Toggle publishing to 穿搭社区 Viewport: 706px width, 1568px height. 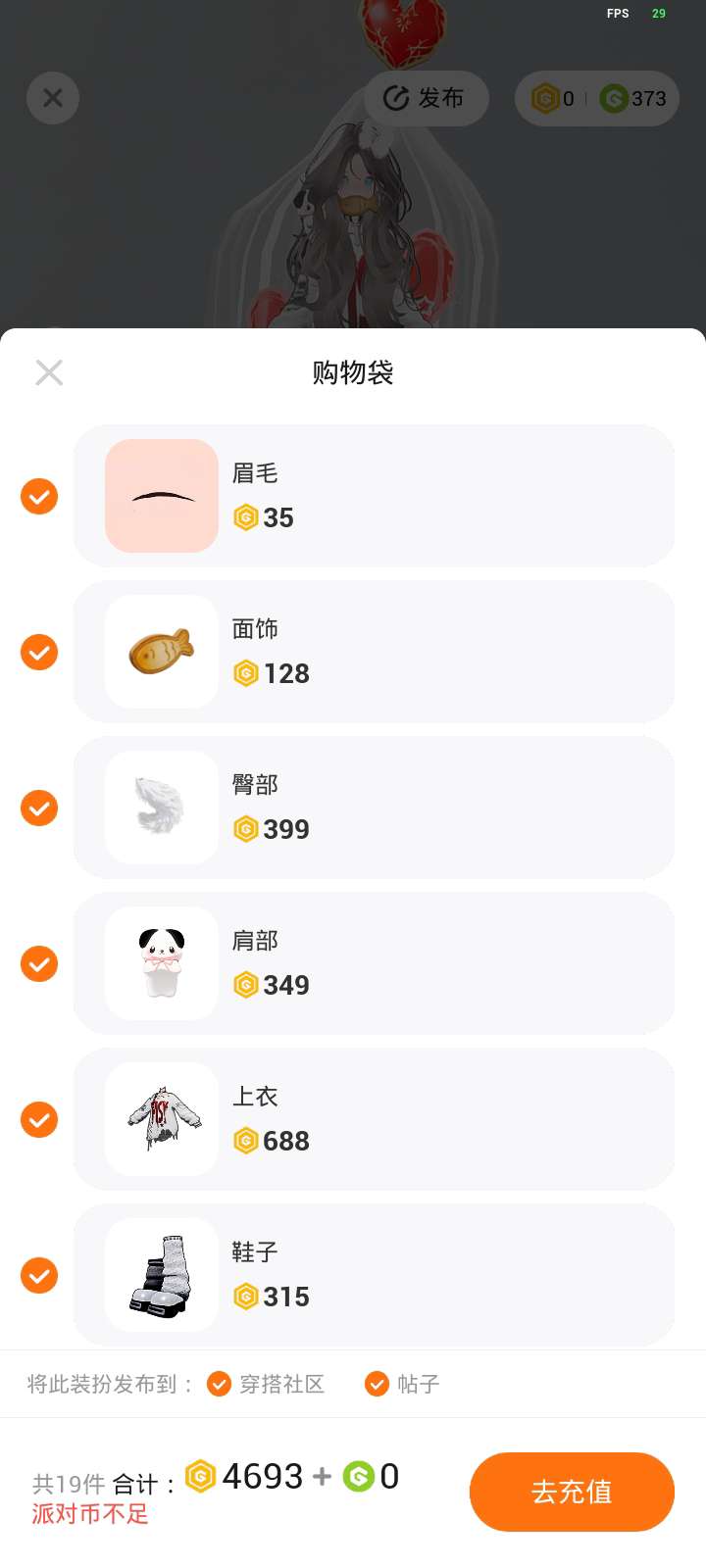pos(266,1384)
